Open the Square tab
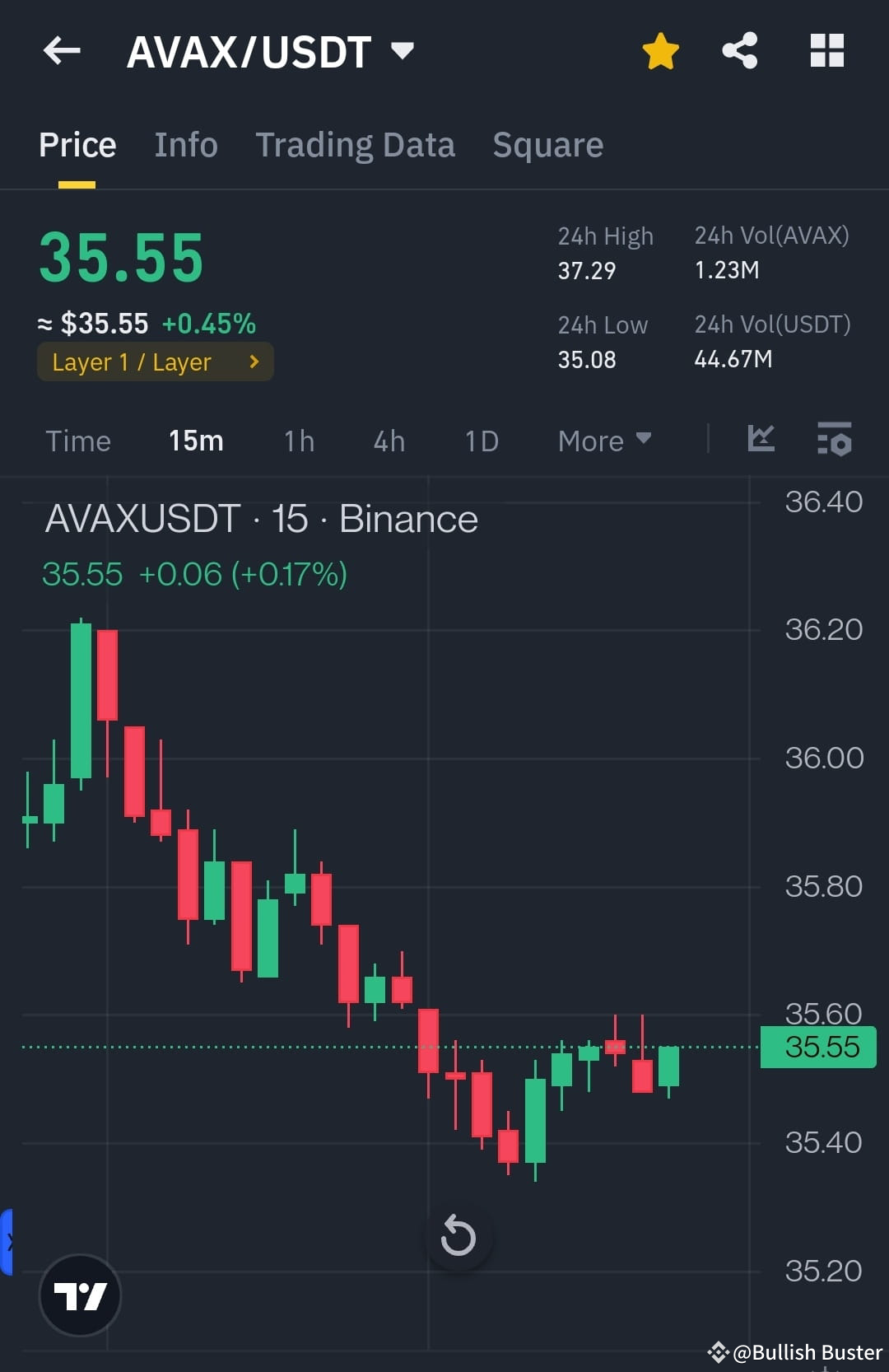This screenshot has height=1372, width=889. coord(547,144)
